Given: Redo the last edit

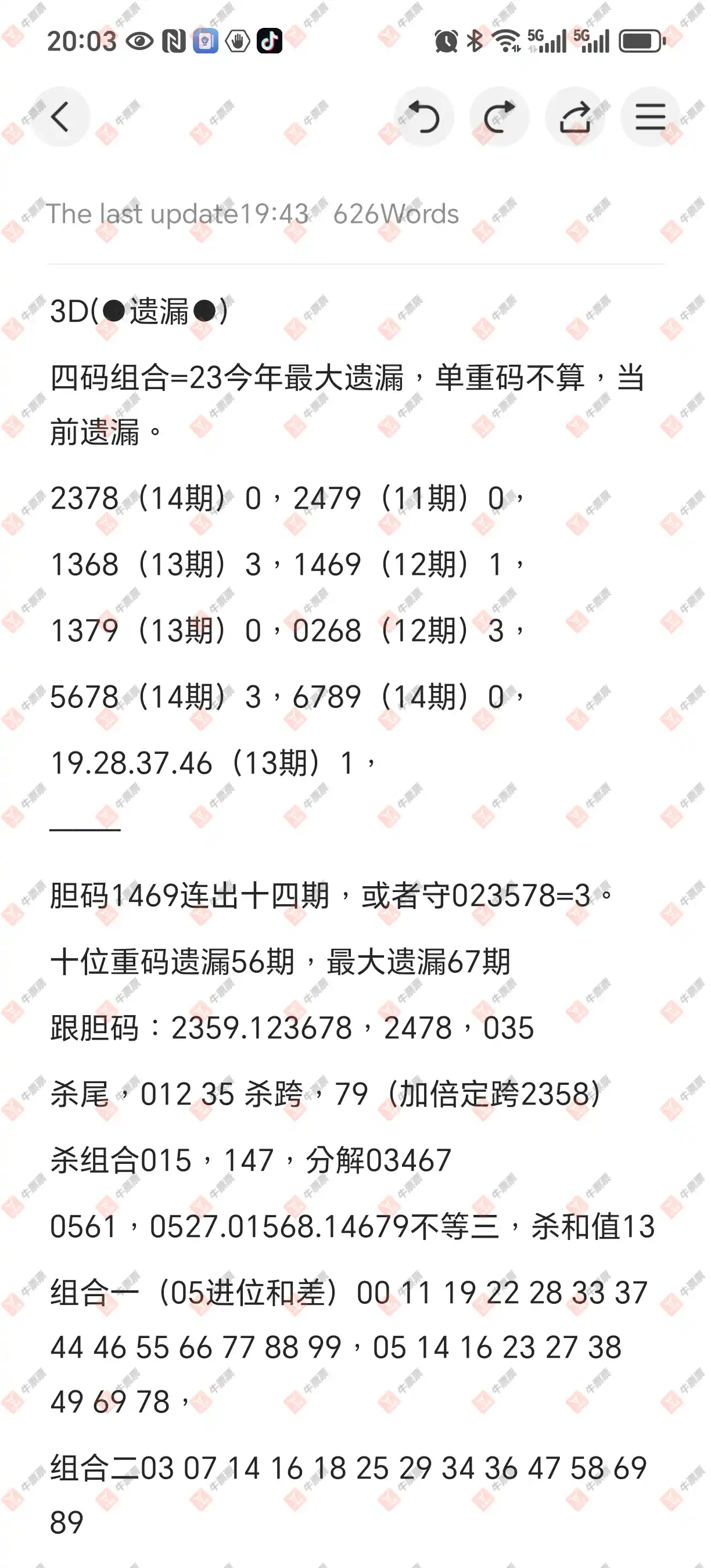Looking at the screenshot, I should point(499,117).
